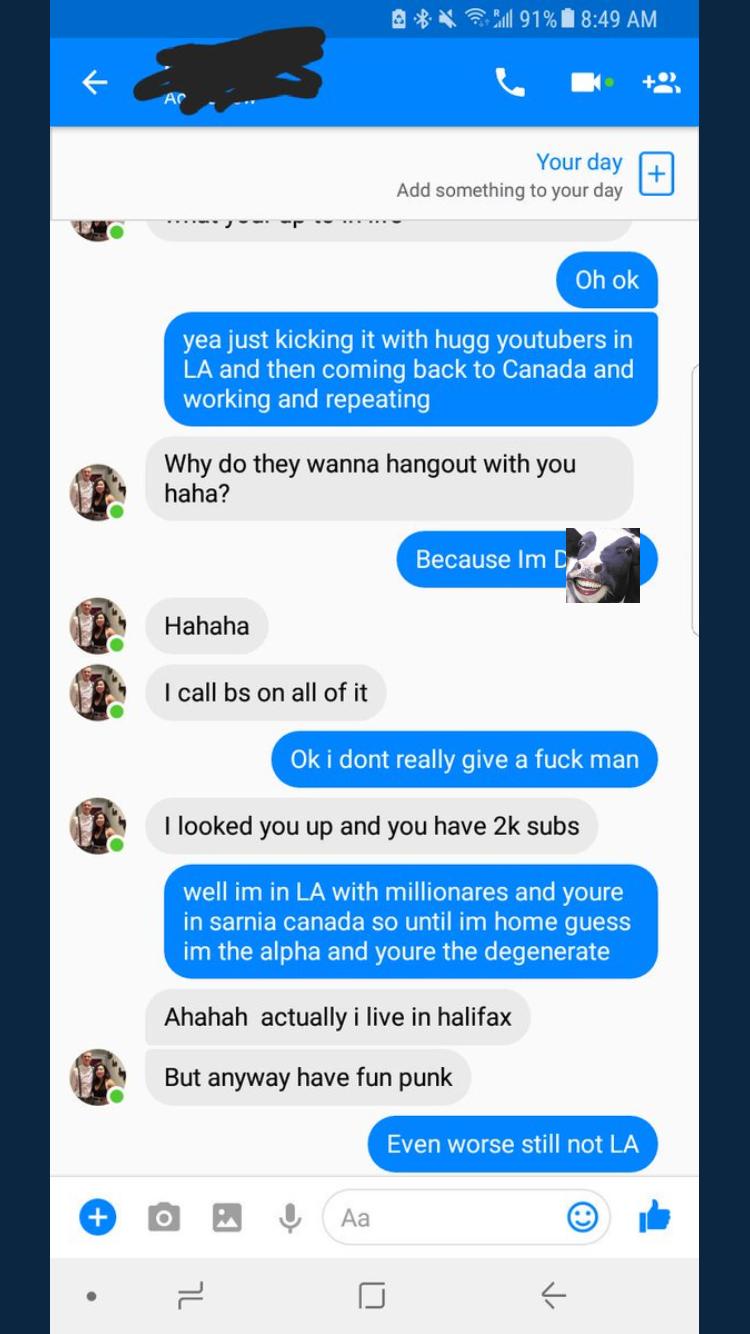750x1334 pixels.
Task: Add people to this chat
Action: 661,83
